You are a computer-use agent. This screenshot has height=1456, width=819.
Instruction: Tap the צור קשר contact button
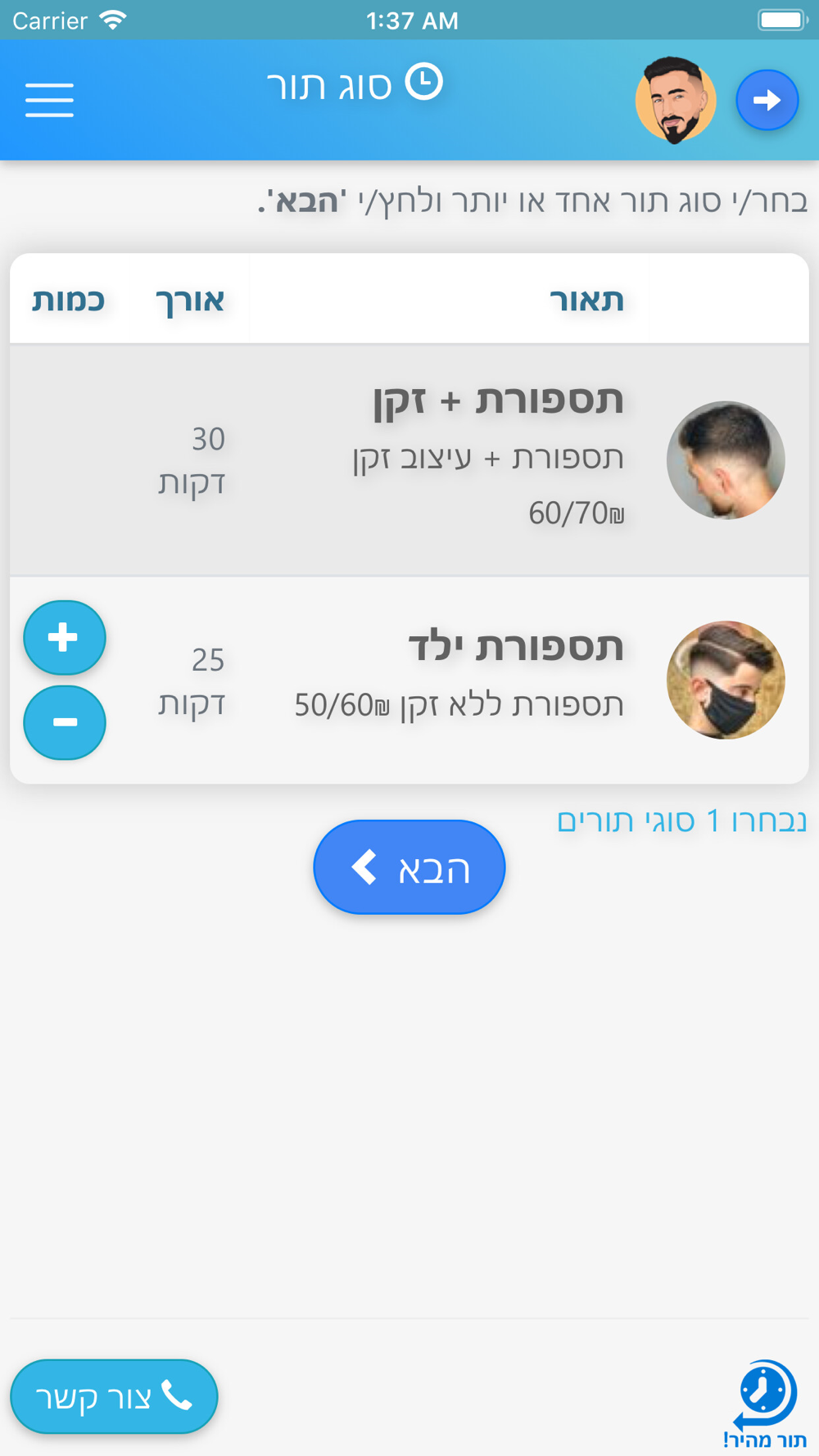[114, 1396]
